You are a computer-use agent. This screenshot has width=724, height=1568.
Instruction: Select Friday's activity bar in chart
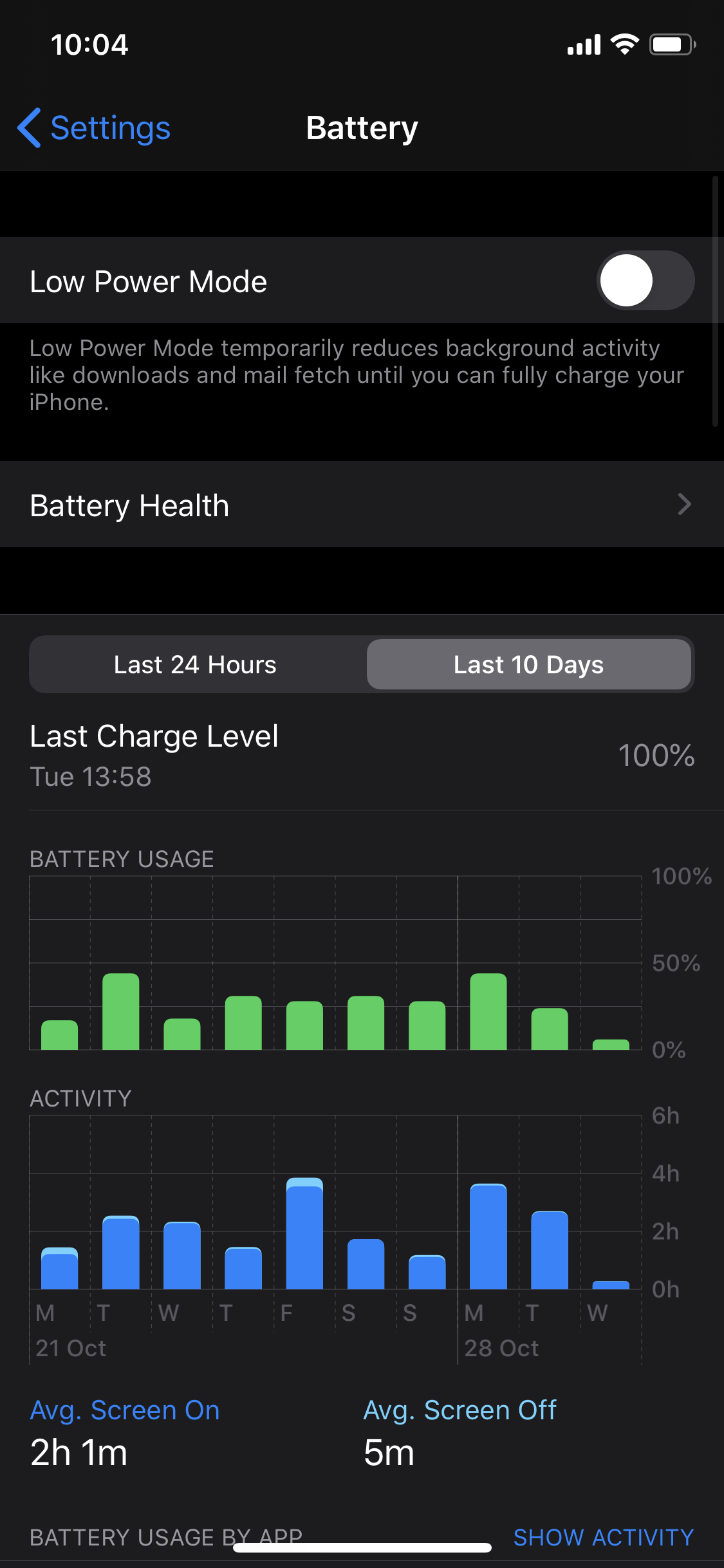point(304,1234)
